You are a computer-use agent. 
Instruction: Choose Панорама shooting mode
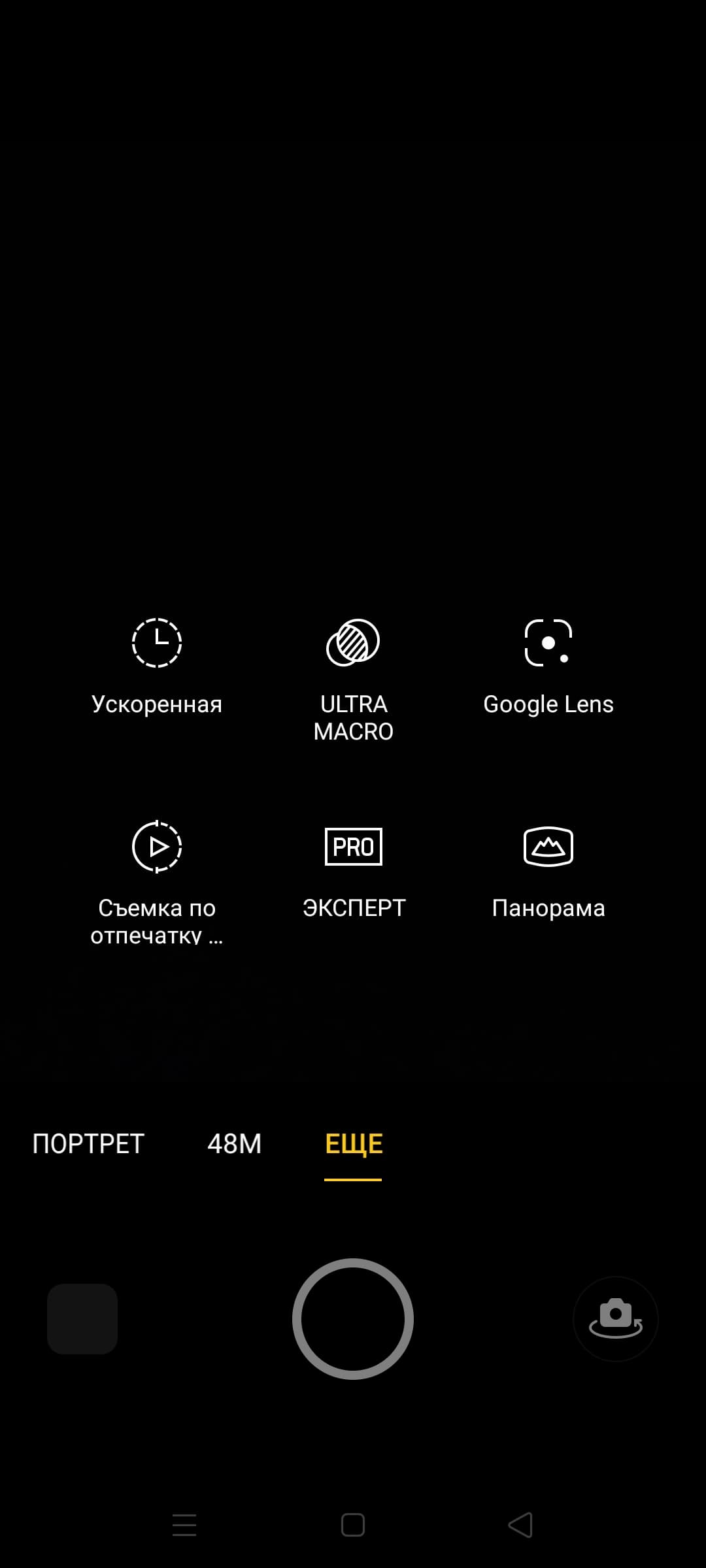click(x=548, y=869)
